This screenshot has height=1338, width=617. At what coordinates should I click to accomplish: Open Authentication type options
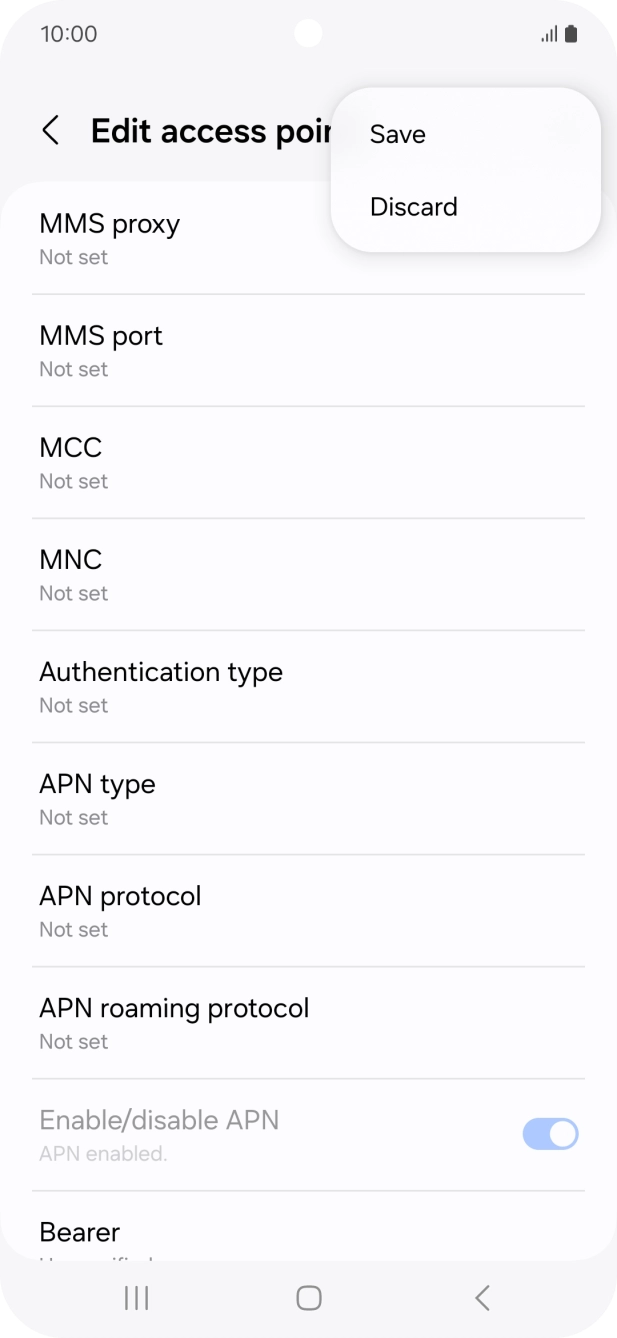308,687
